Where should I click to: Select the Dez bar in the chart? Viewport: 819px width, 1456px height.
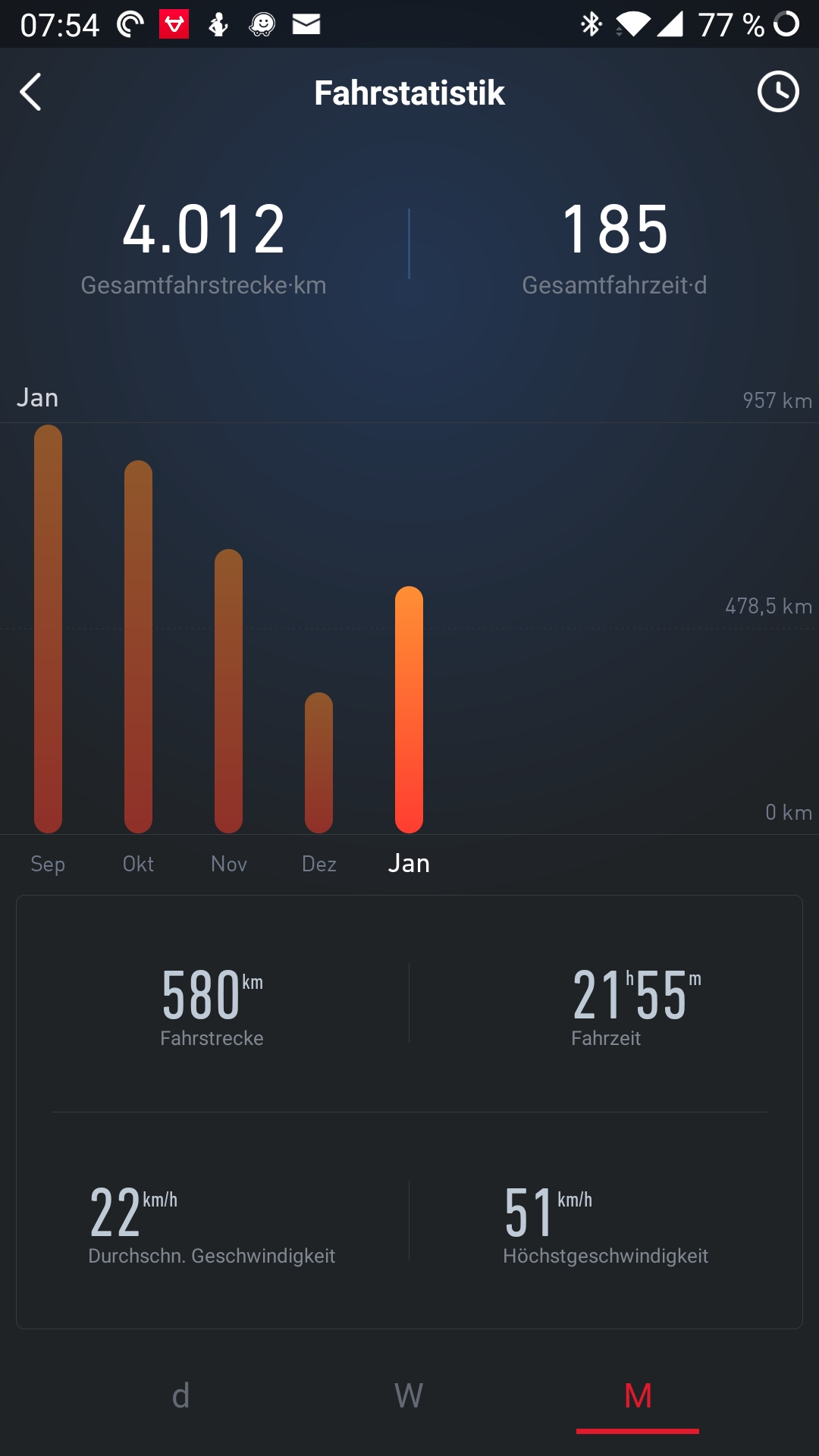click(318, 762)
